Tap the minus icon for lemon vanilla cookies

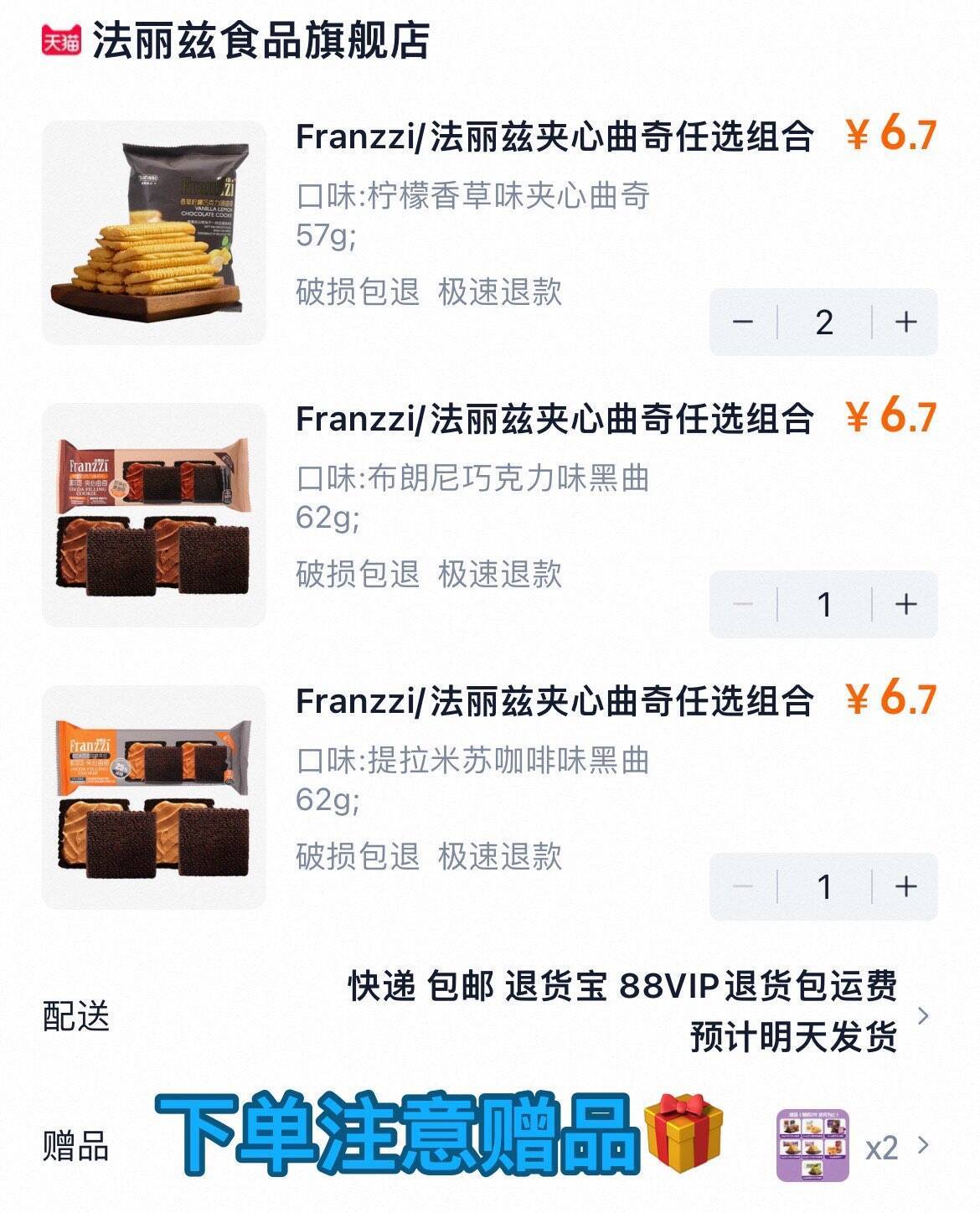pyautogui.click(x=744, y=322)
